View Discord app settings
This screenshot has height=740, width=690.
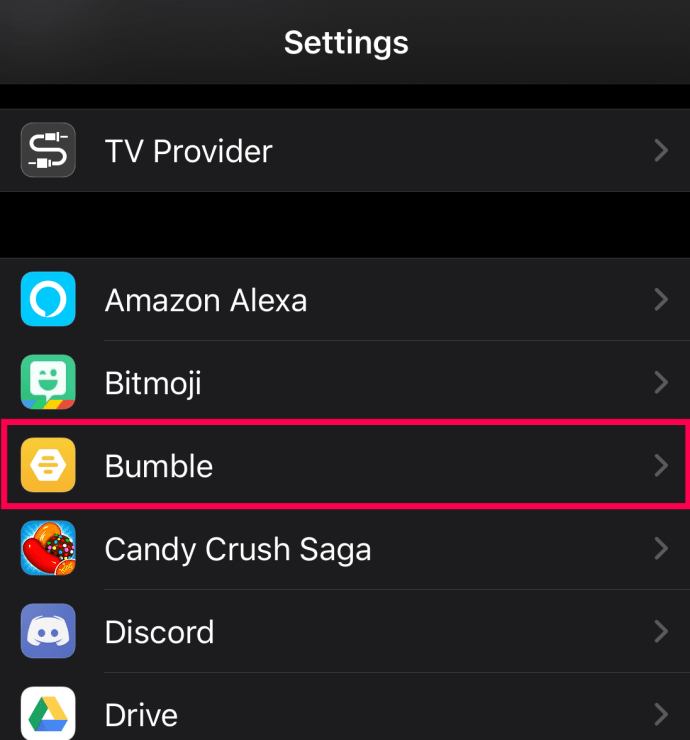pos(345,632)
